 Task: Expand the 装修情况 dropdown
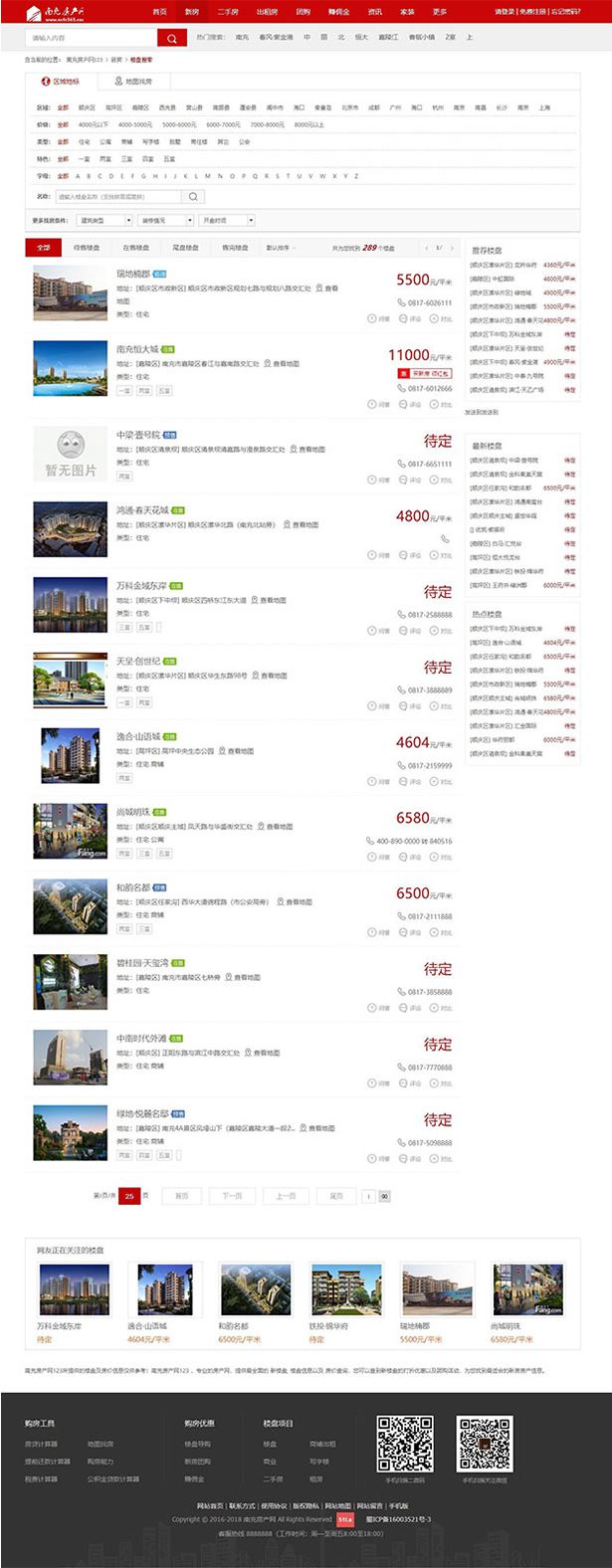165,220
